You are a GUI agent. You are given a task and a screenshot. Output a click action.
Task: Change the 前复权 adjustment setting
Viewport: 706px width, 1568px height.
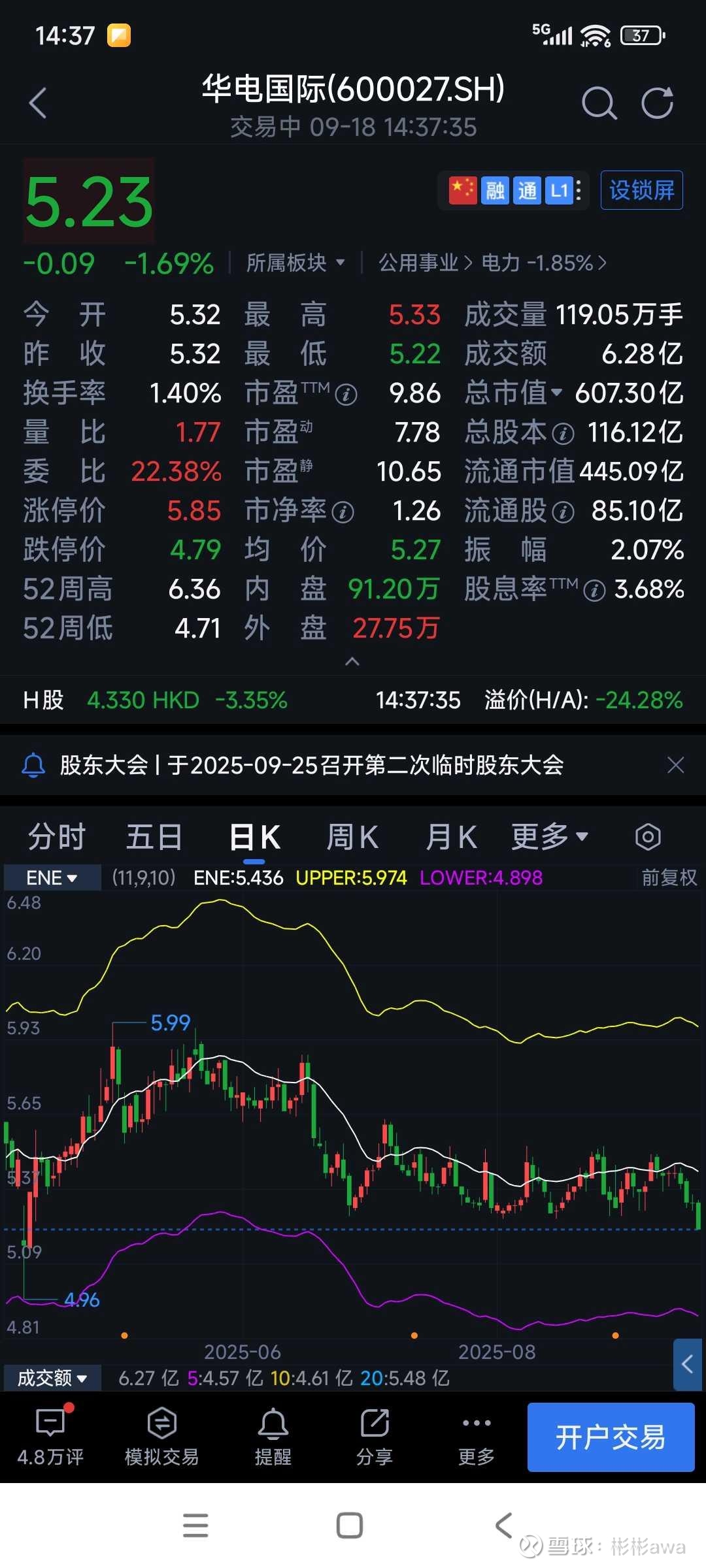point(669,877)
